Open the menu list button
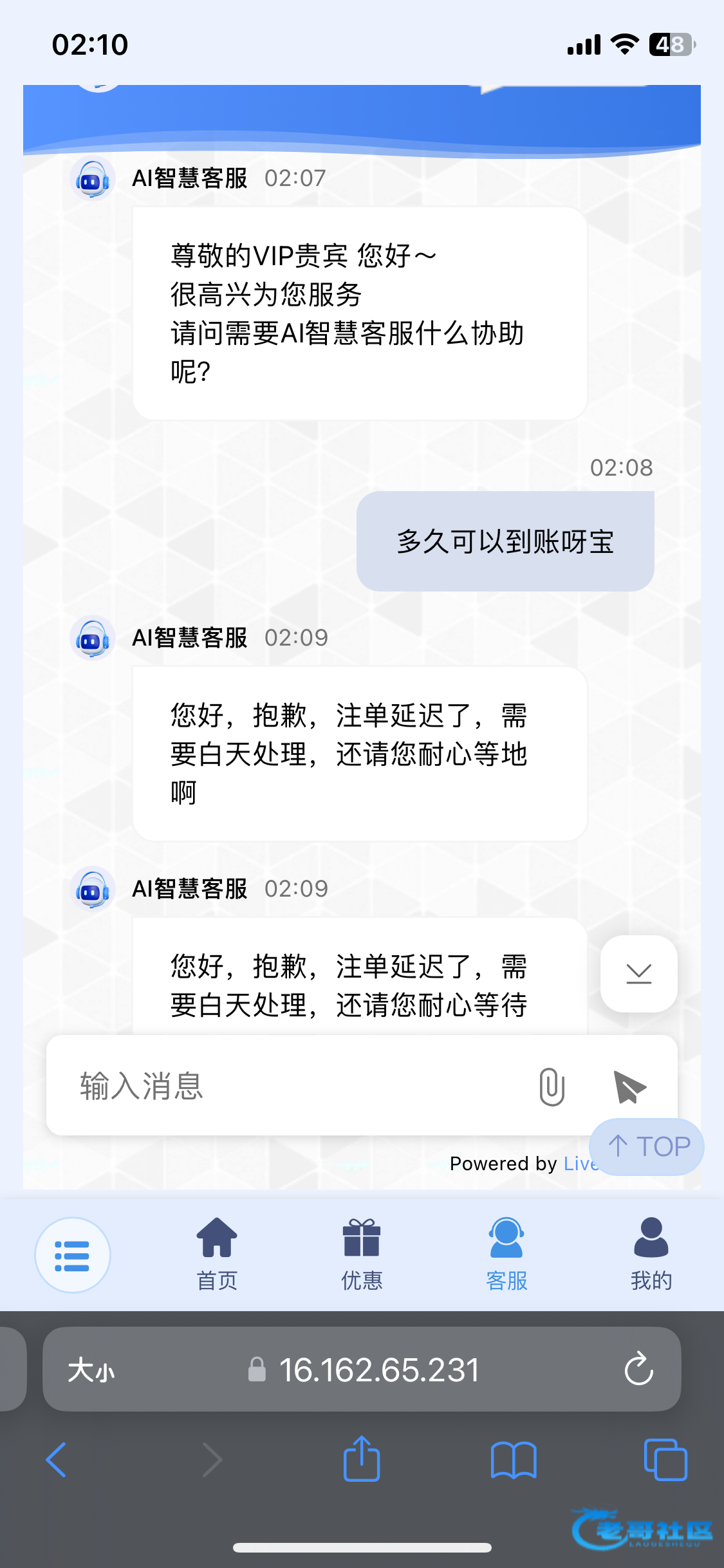Viewport: 724px width, 1568px height. [x=73, y=1255]
